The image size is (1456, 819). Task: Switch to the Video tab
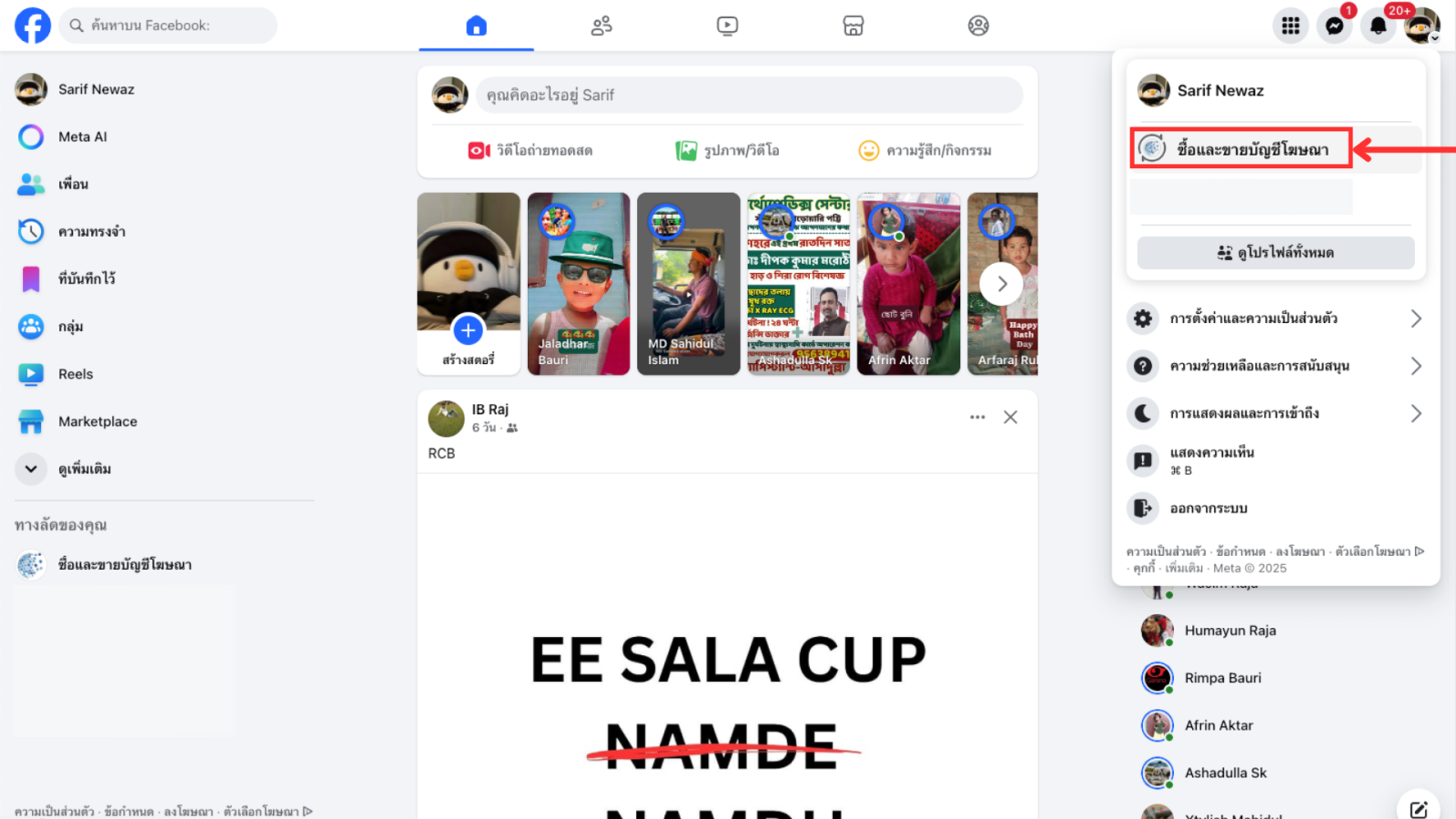(727, 25)
